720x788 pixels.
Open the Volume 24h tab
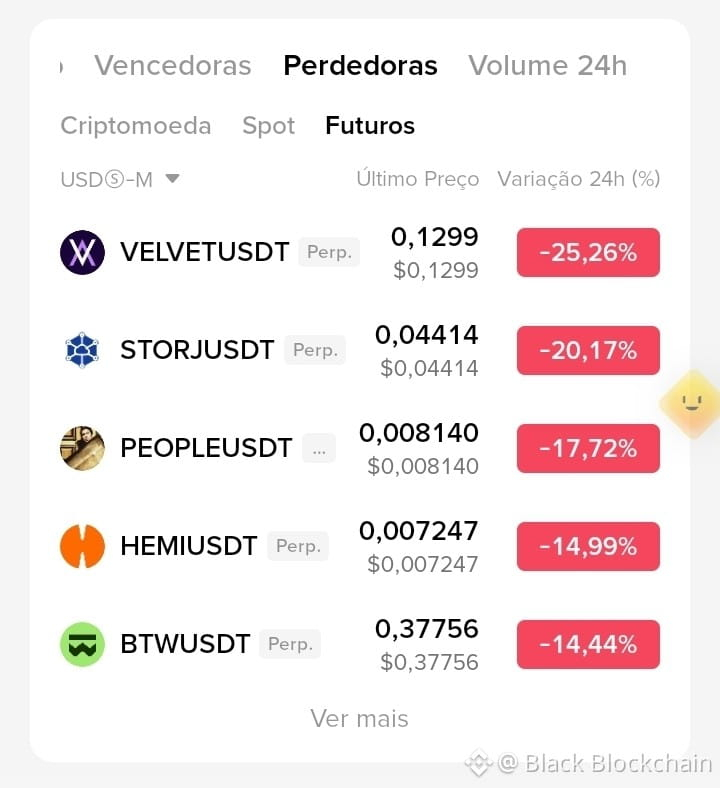click(x=548, y=65)
